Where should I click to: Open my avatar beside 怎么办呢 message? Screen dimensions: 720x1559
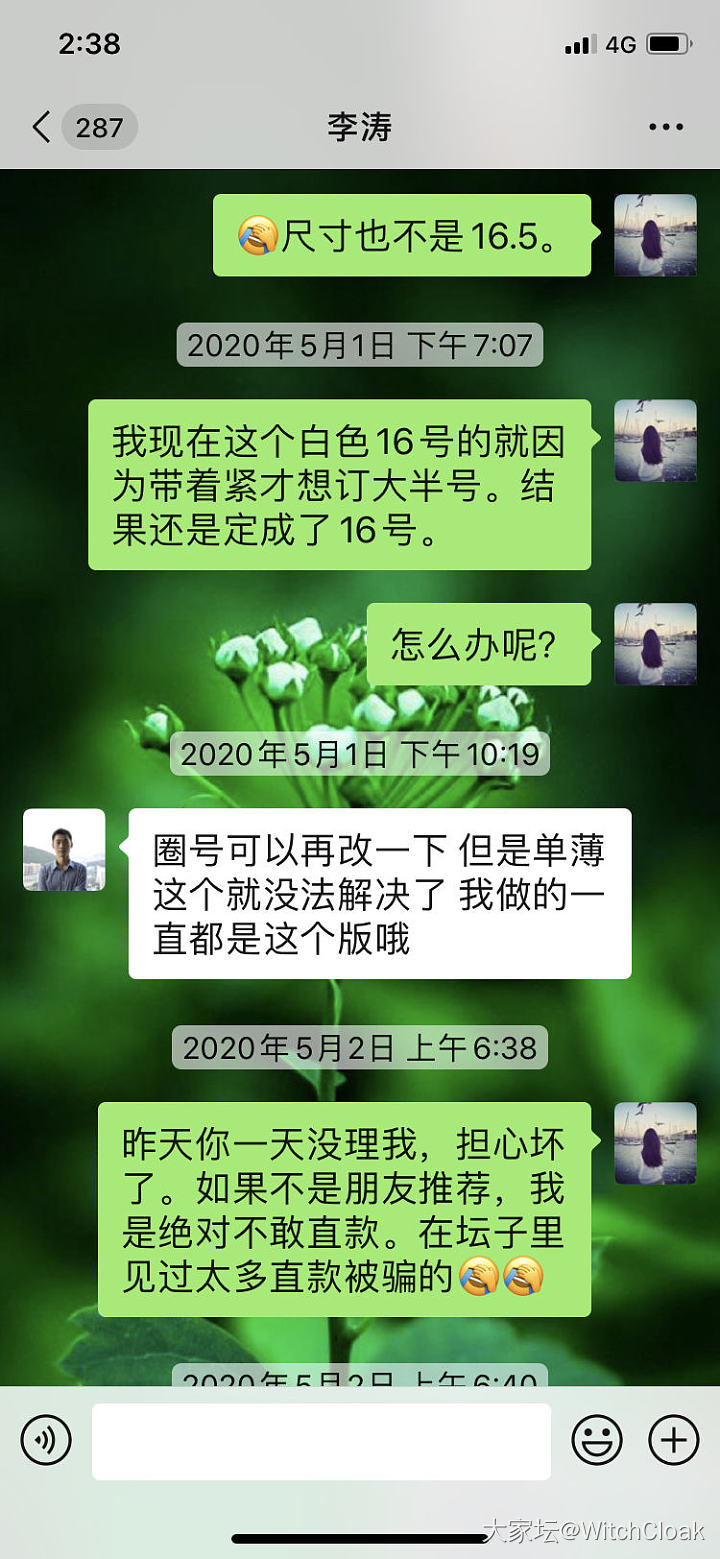pos(655,644)
